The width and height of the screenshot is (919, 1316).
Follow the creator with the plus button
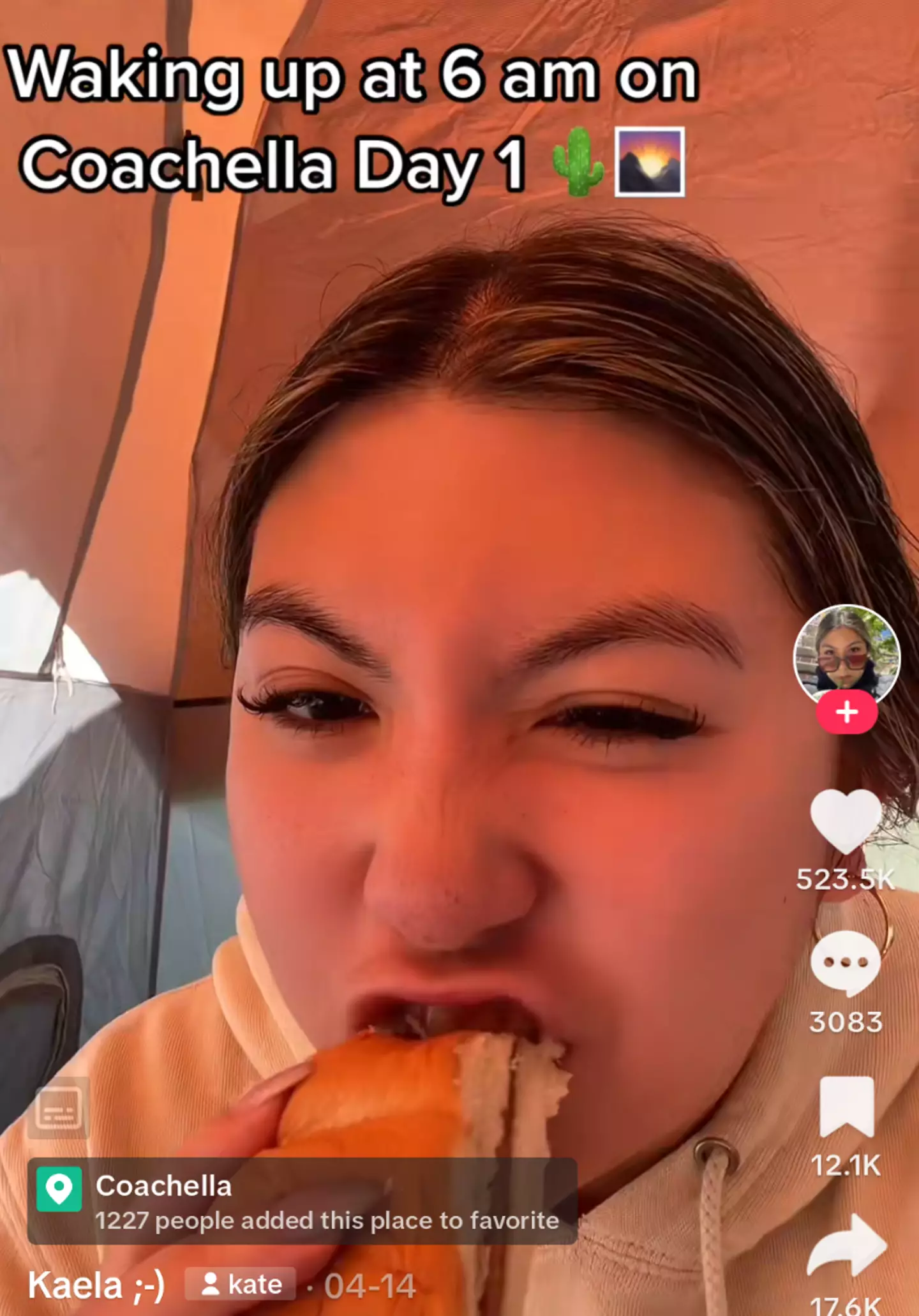pos(846,712)
